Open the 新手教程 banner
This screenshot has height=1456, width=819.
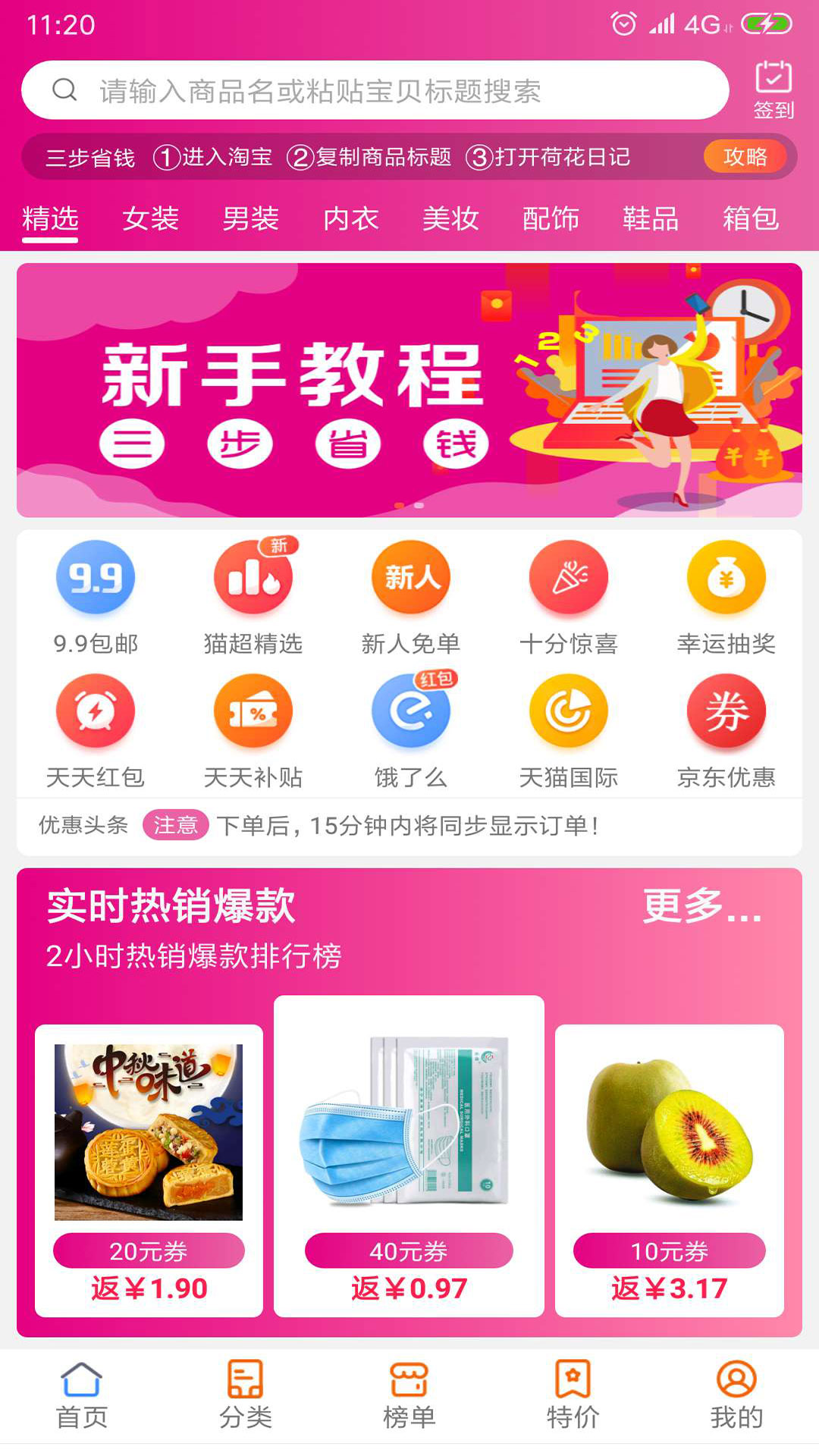(x=409, y=390)
